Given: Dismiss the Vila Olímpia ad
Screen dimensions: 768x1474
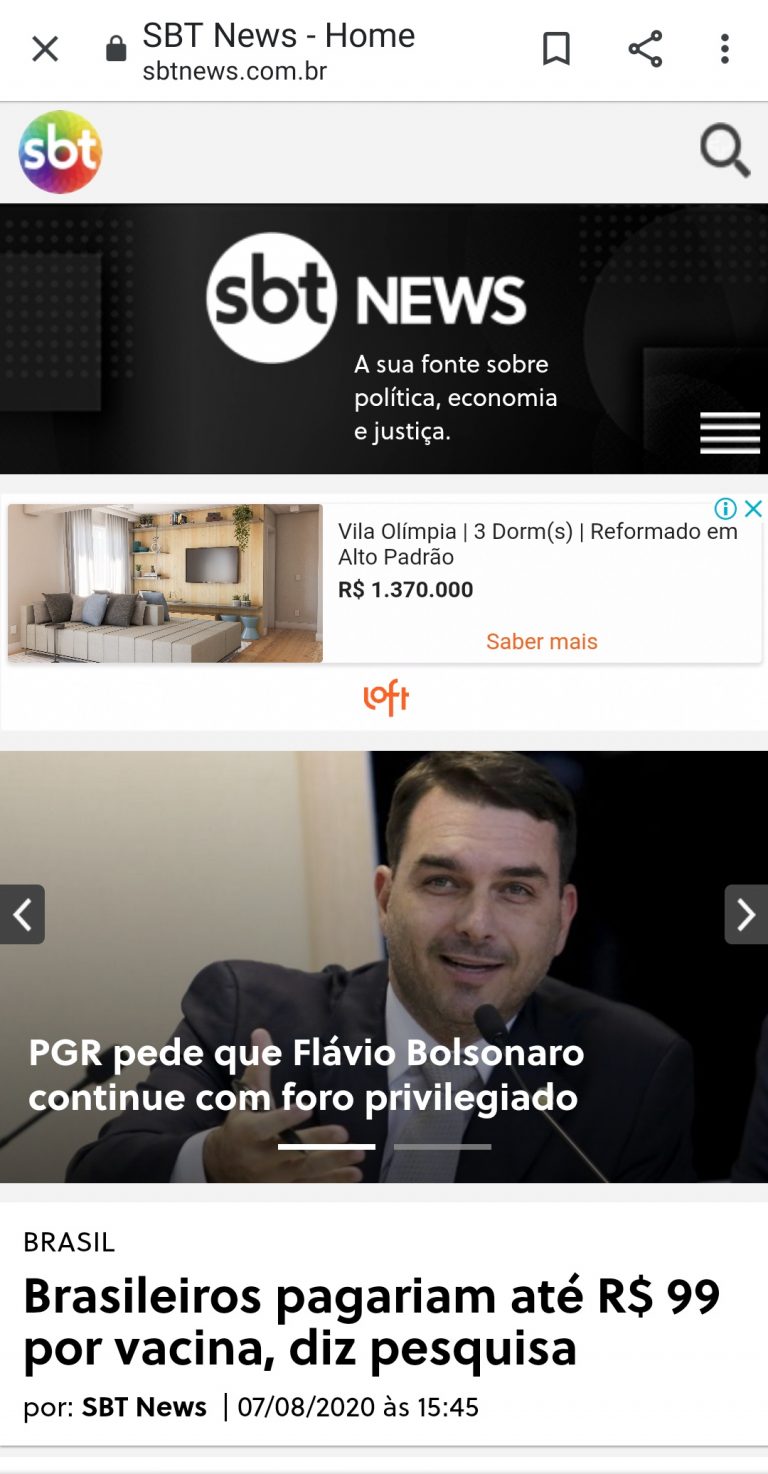Looking at the screenshot, I should (x=754, y=509).
